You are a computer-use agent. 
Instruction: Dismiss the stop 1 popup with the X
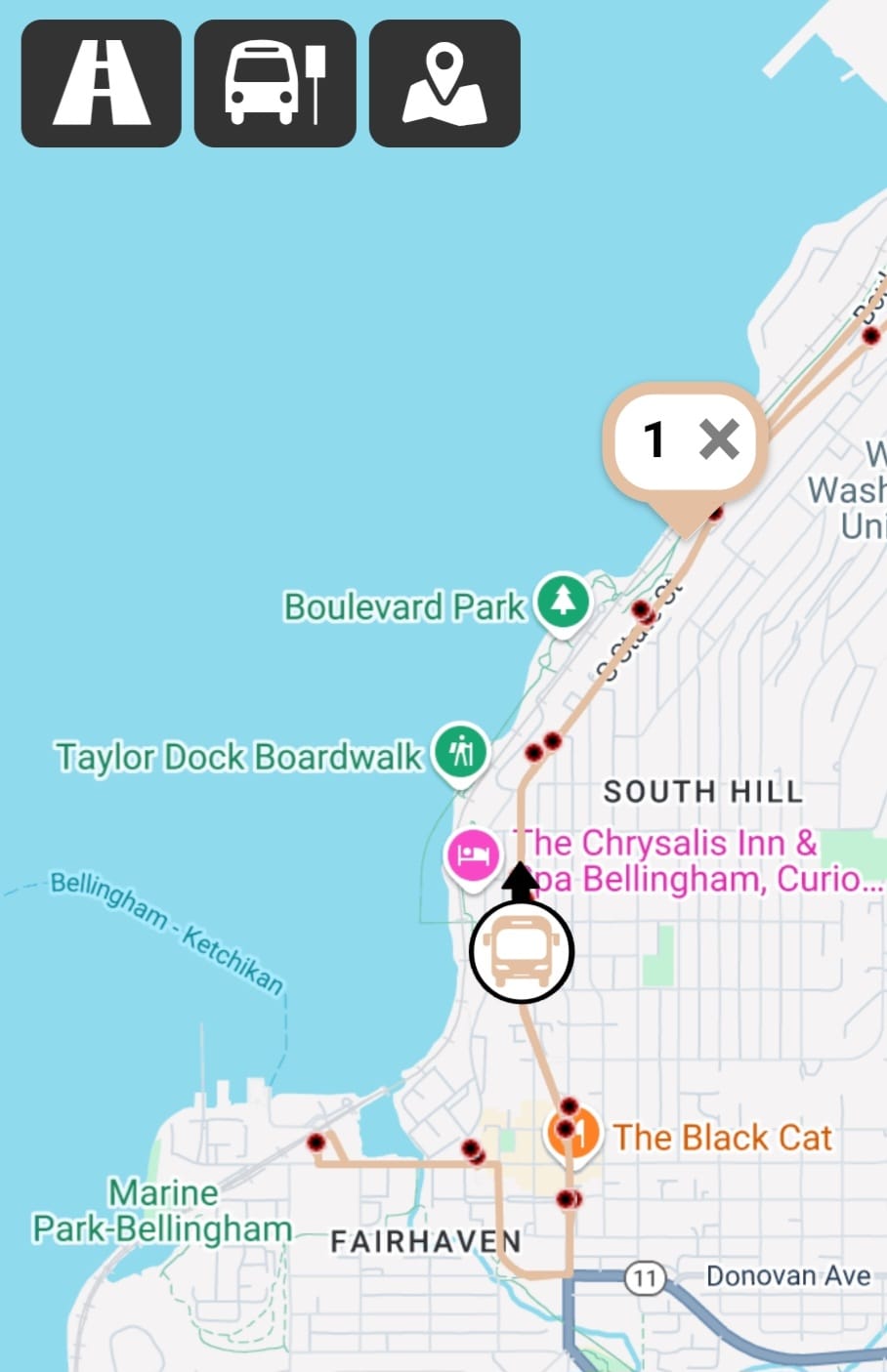click(x=719, y=439)
